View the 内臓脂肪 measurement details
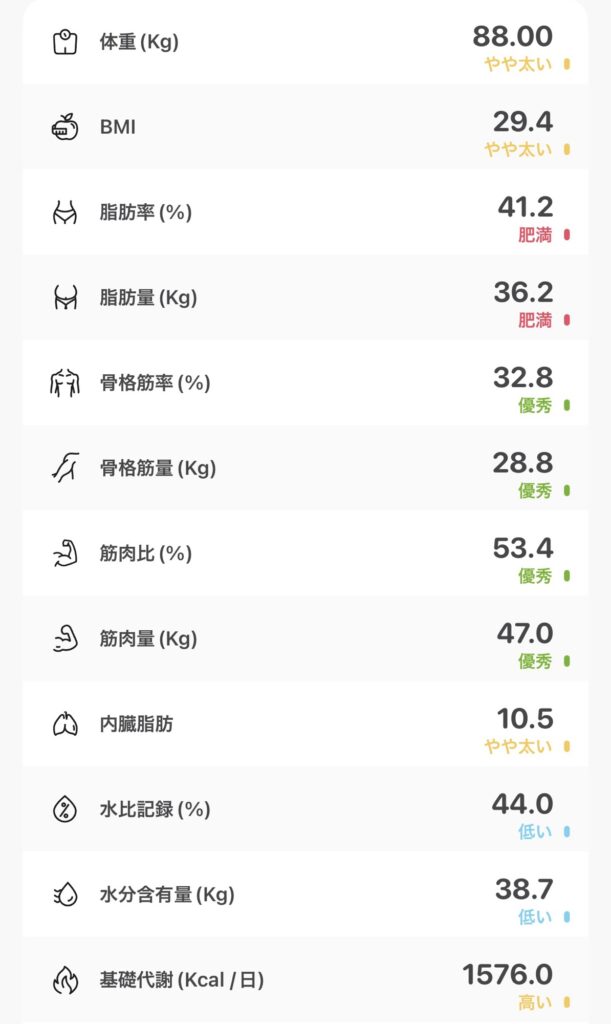 (x=305, y=724)
